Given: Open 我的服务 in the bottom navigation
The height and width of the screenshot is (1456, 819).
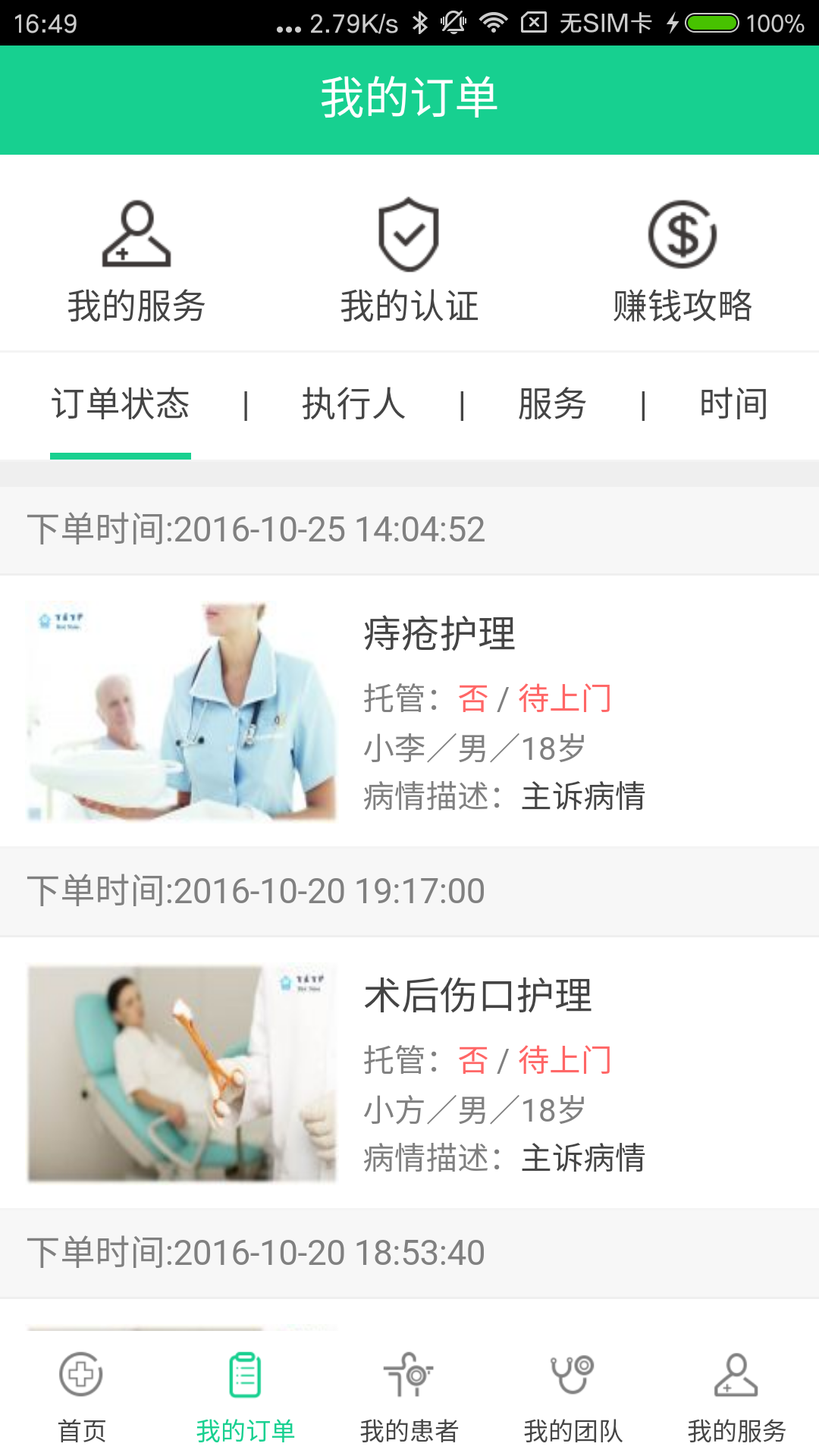Looking at the screenshot, I should (736, 1395).
